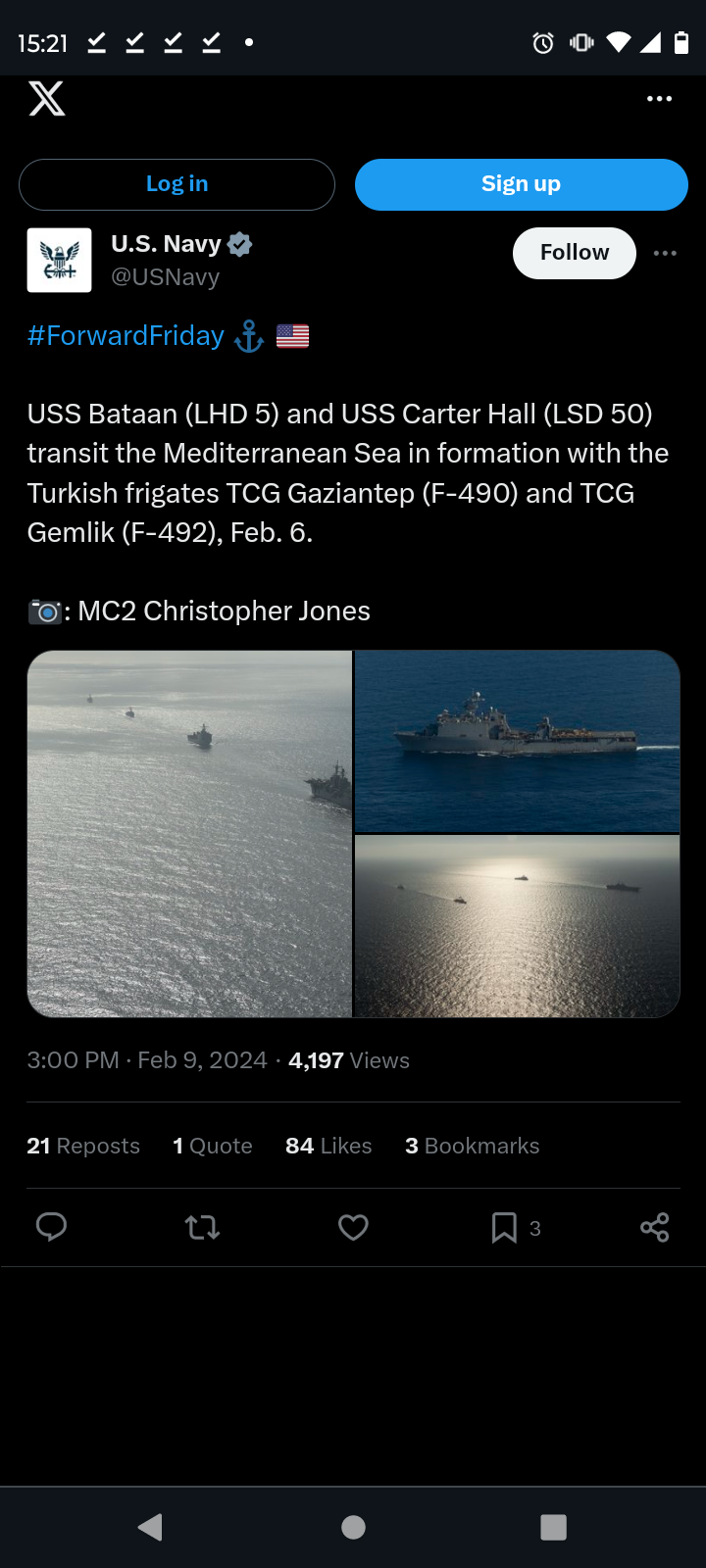Reply to the post with comment icon
This screenshot has height=1568, width=706.
(51, 1227)
